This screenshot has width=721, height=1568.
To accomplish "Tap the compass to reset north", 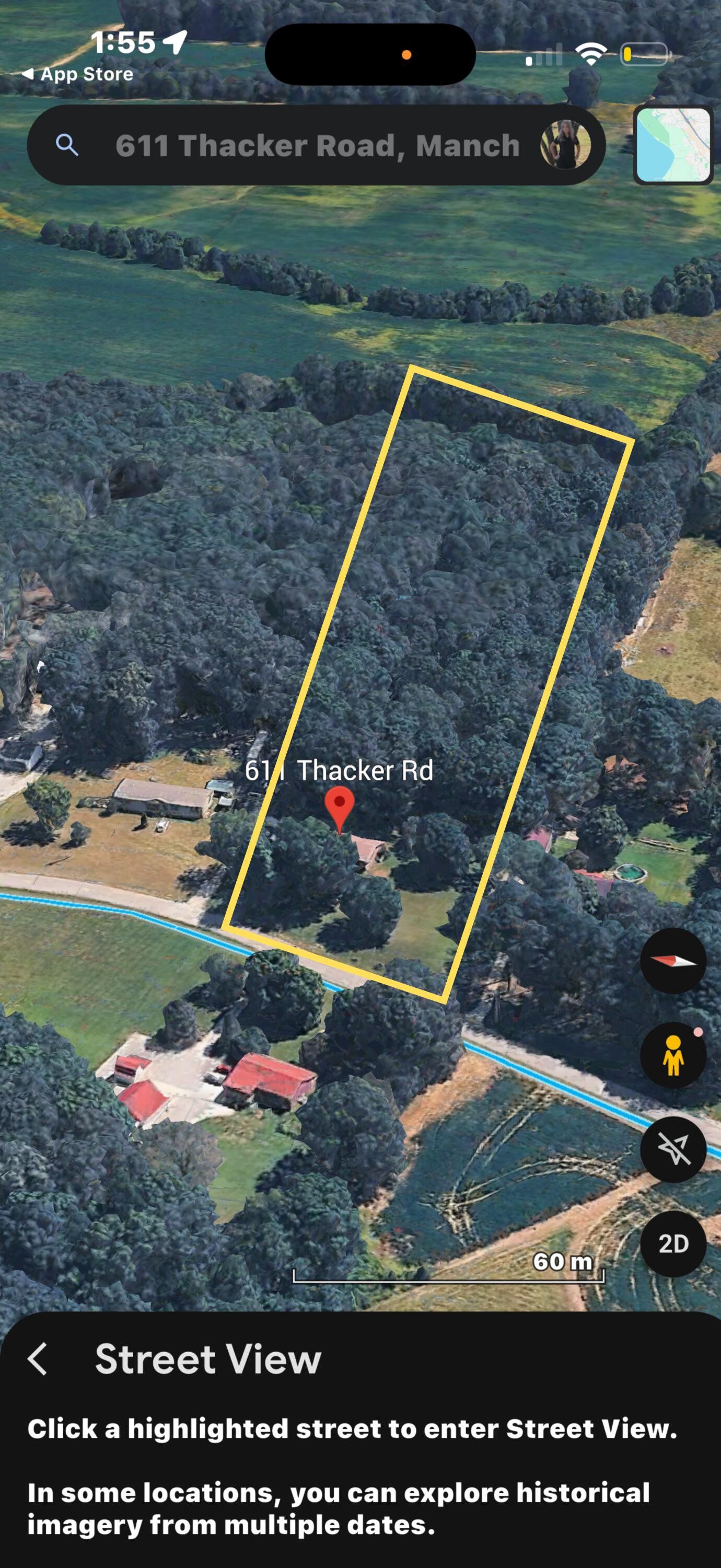I will click(x=673, y=961).
